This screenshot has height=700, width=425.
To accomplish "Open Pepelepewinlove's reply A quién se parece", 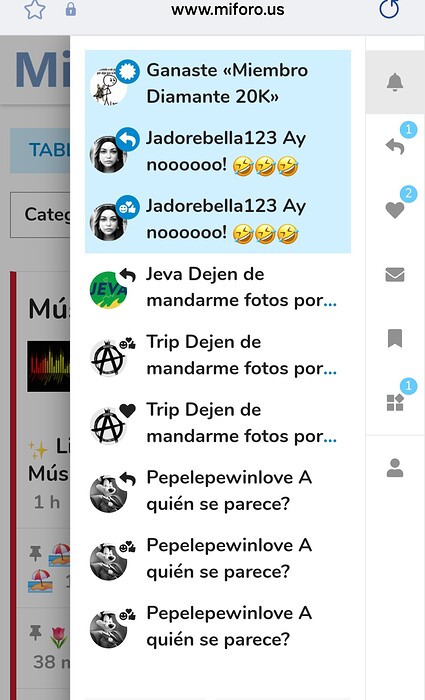I will coord(218,491).
